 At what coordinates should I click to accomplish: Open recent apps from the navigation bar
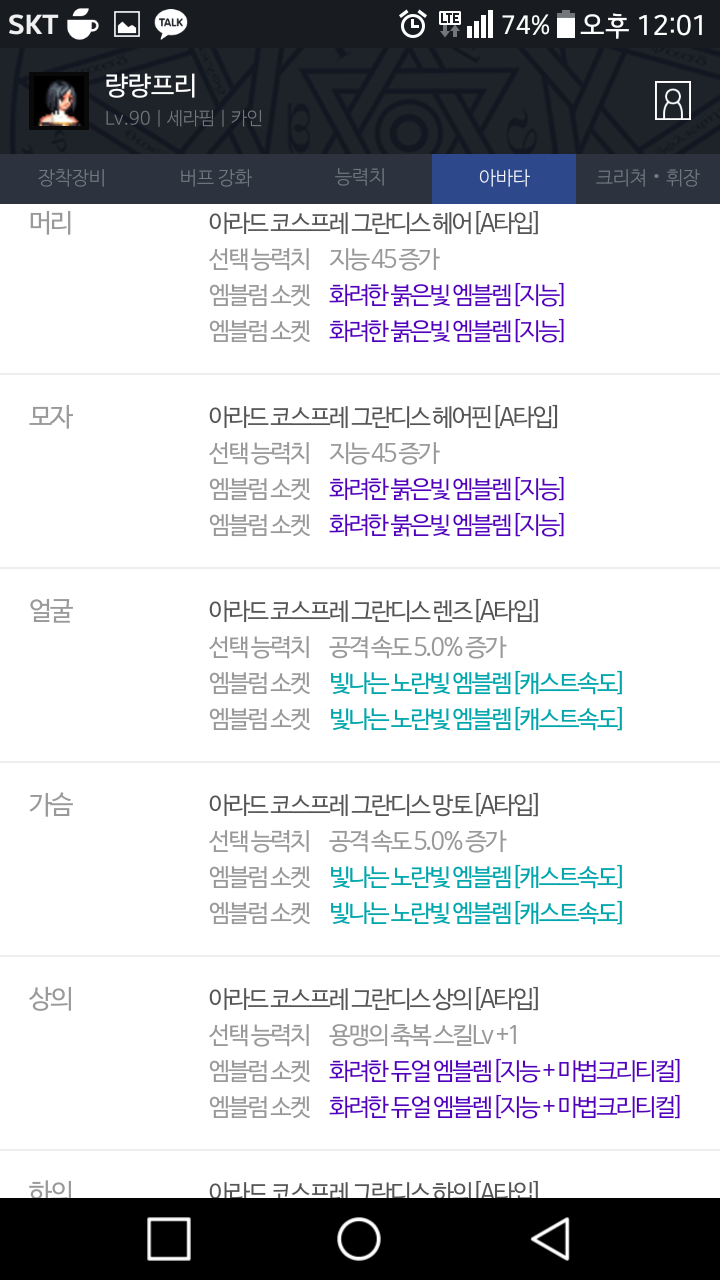point(169,1239)
